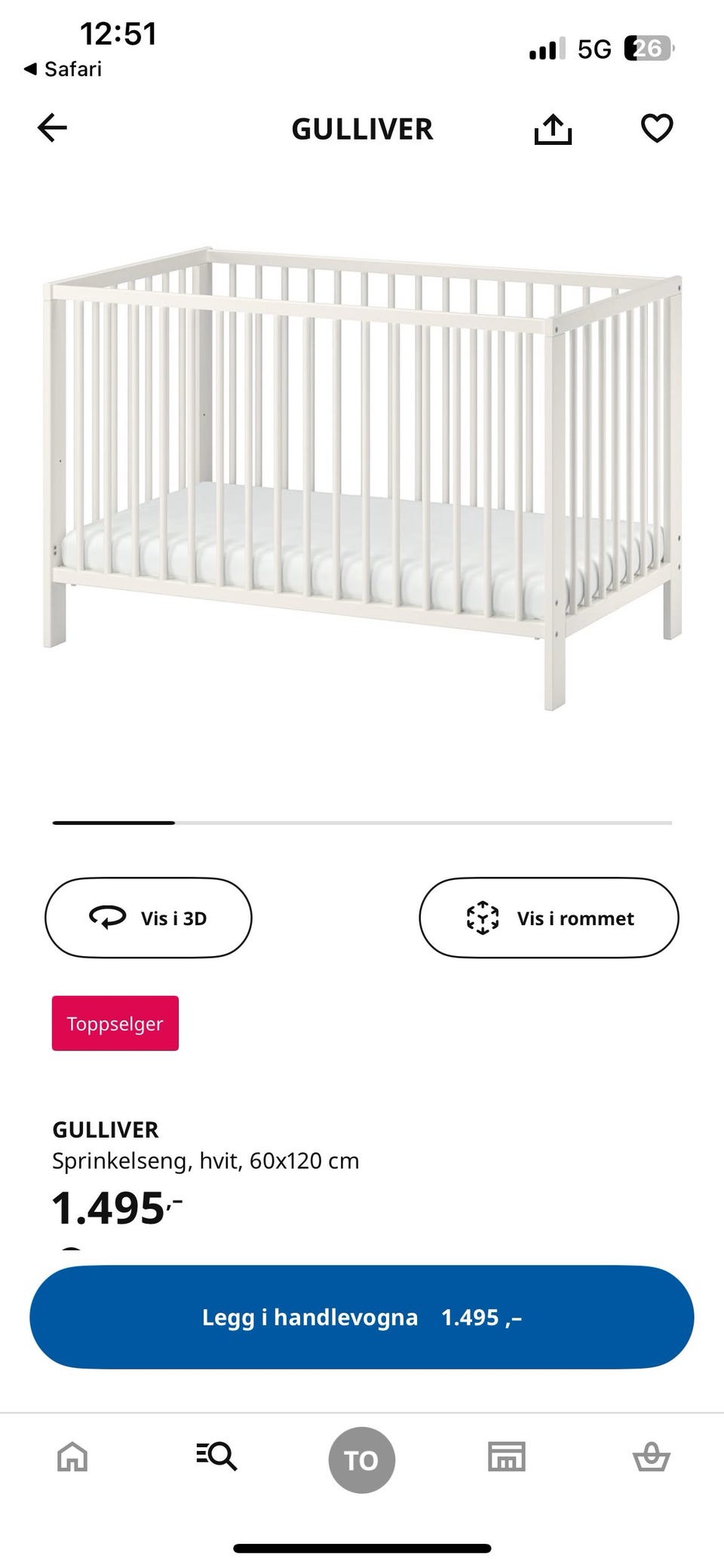Open the store locator icon
Image resolution: width=724 pixels, height=1568 pixels.
point(507,1458)
